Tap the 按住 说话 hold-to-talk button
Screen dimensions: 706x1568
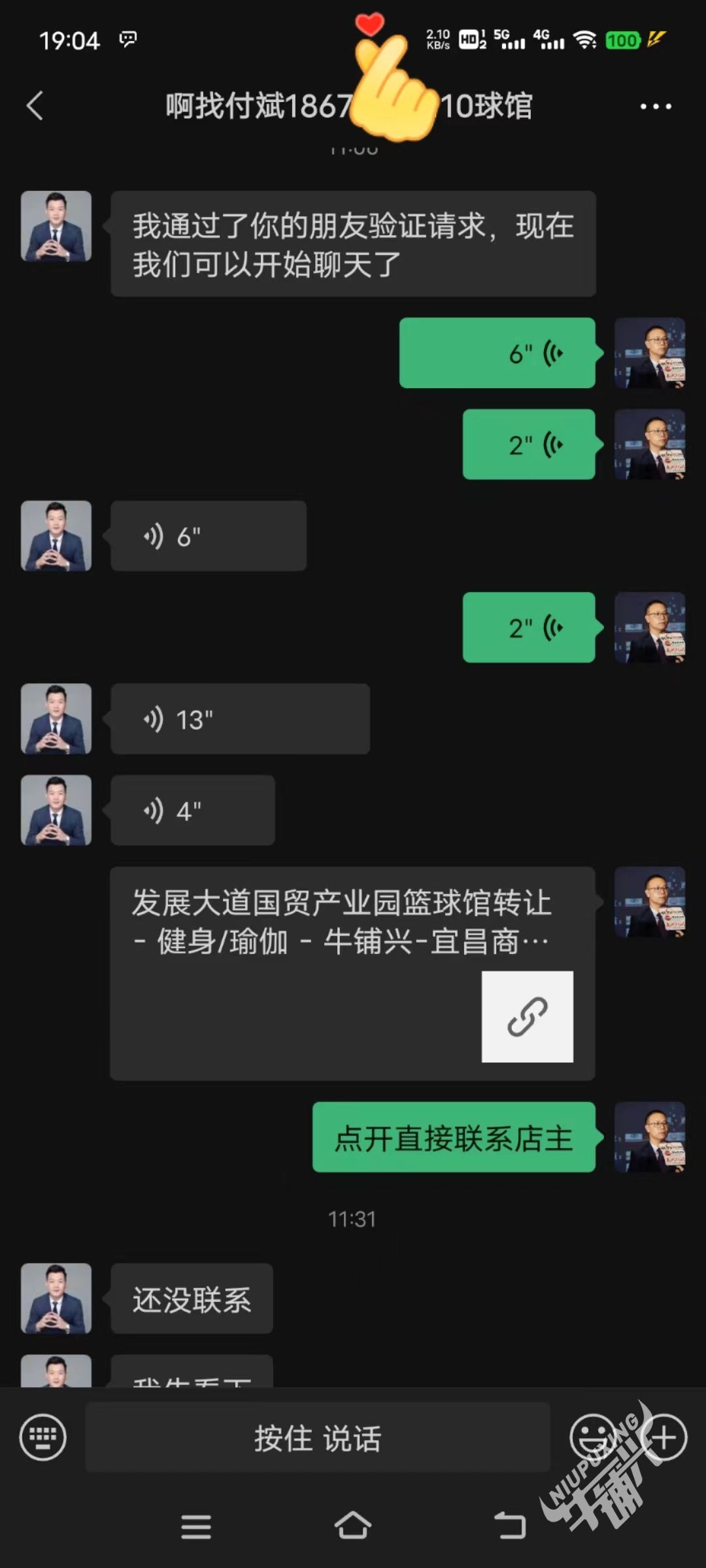pos(318,1437)
